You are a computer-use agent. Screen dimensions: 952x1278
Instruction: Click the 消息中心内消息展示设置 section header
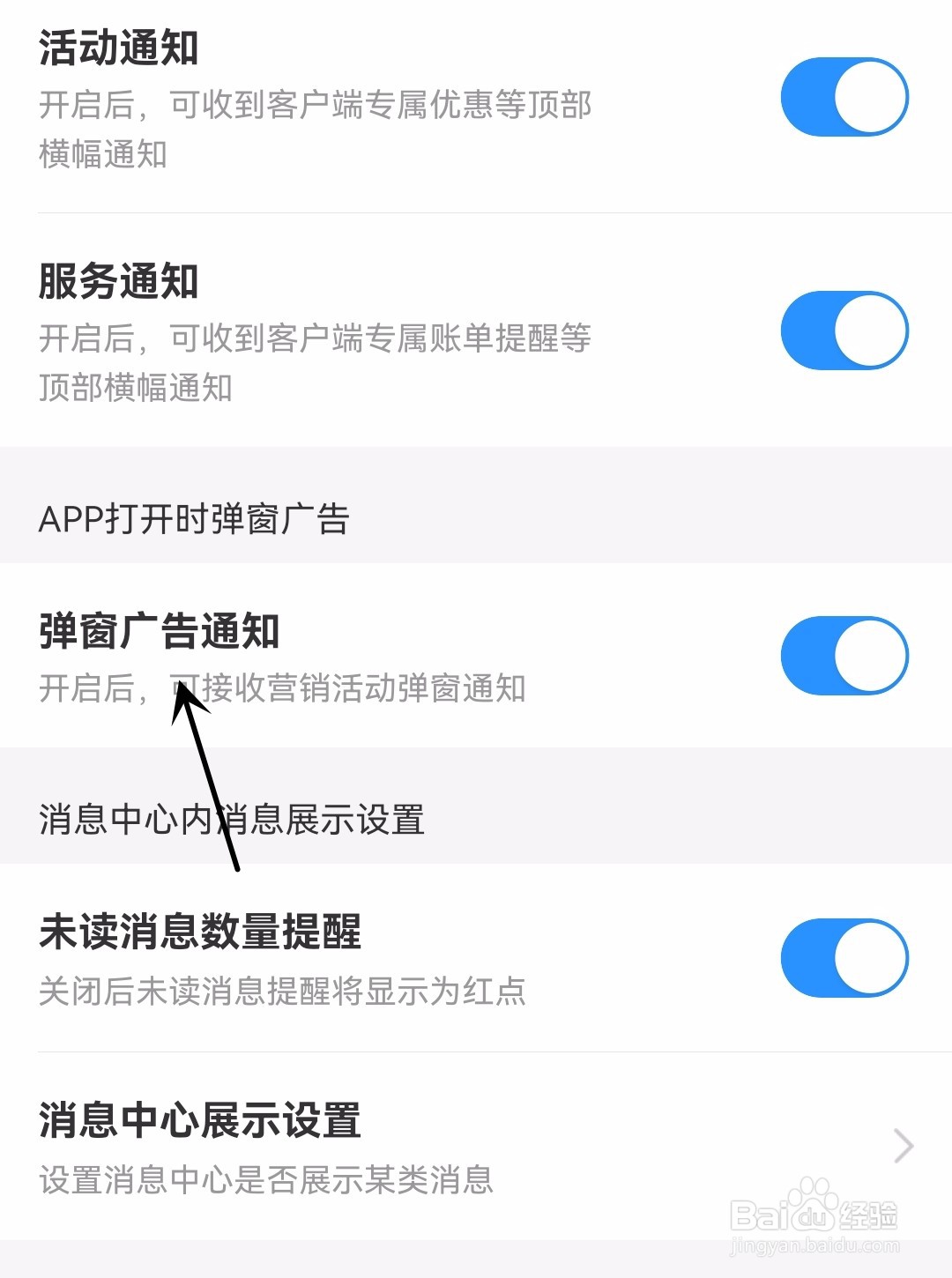pyautogui.click(x=232, y=818)
